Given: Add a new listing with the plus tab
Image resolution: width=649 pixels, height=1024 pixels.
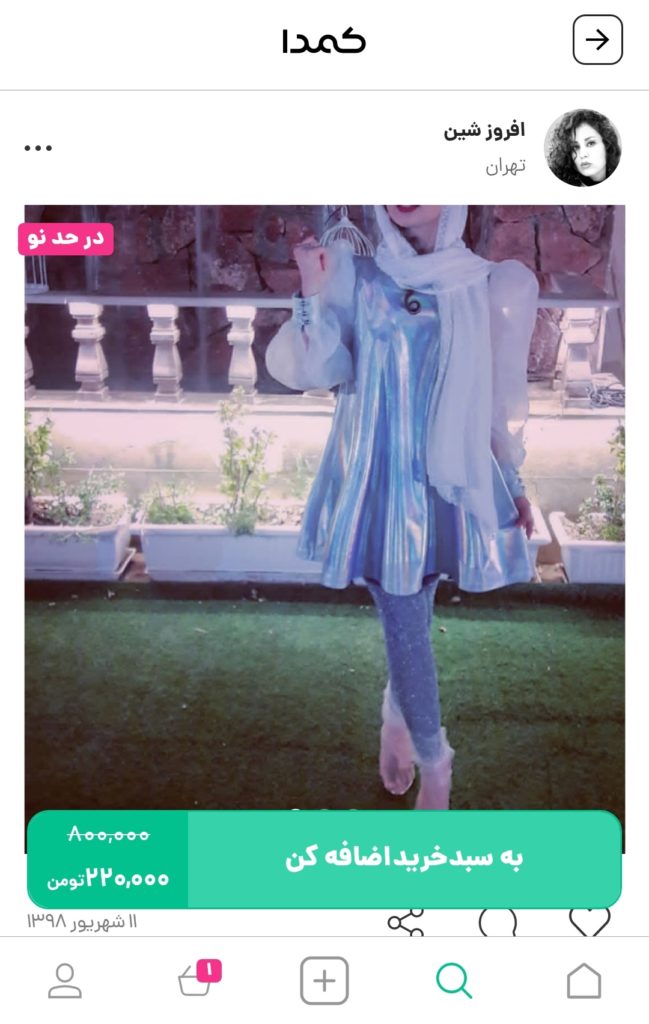Looking at the screenshot, I should [324, 981].
